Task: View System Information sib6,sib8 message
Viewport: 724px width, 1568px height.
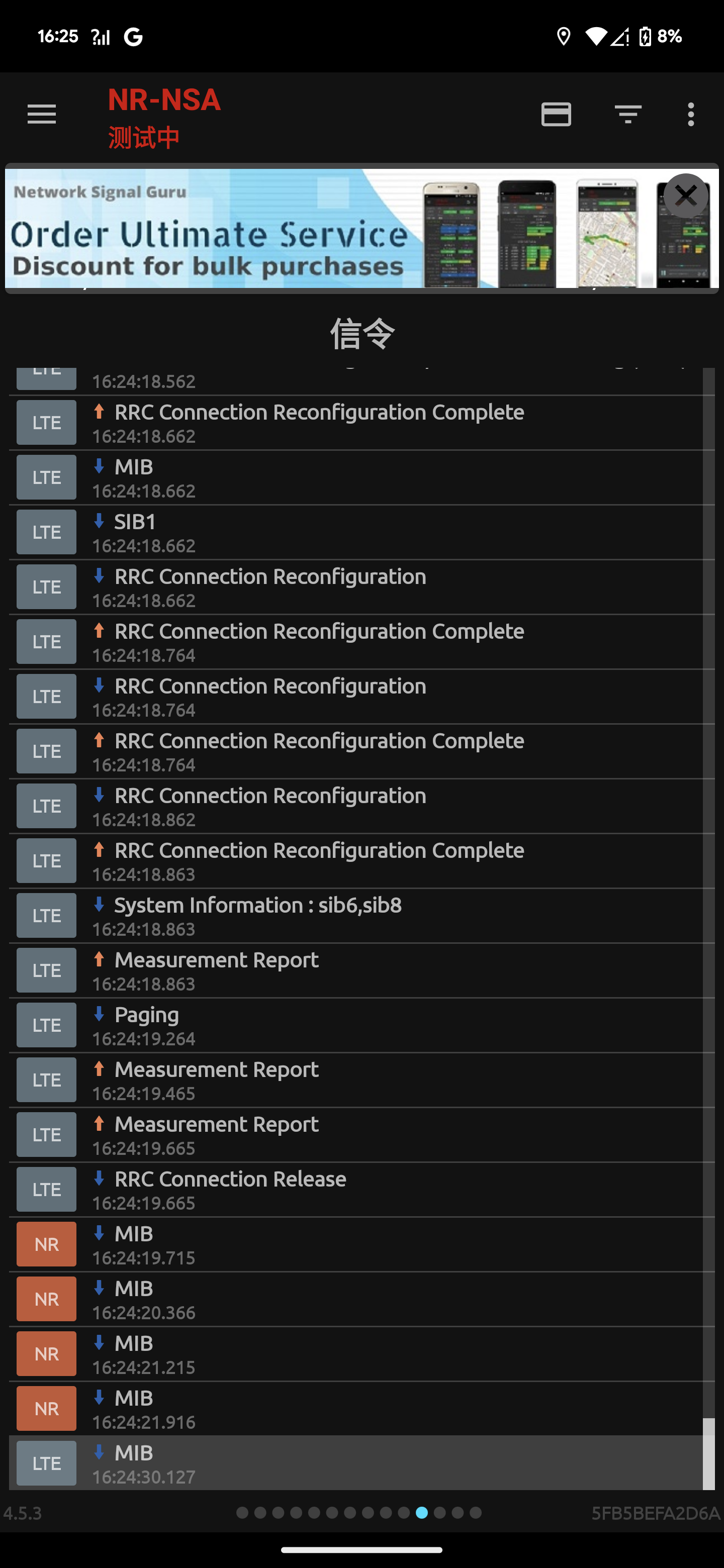Action: pyautogui.click(x=361, y=916)
